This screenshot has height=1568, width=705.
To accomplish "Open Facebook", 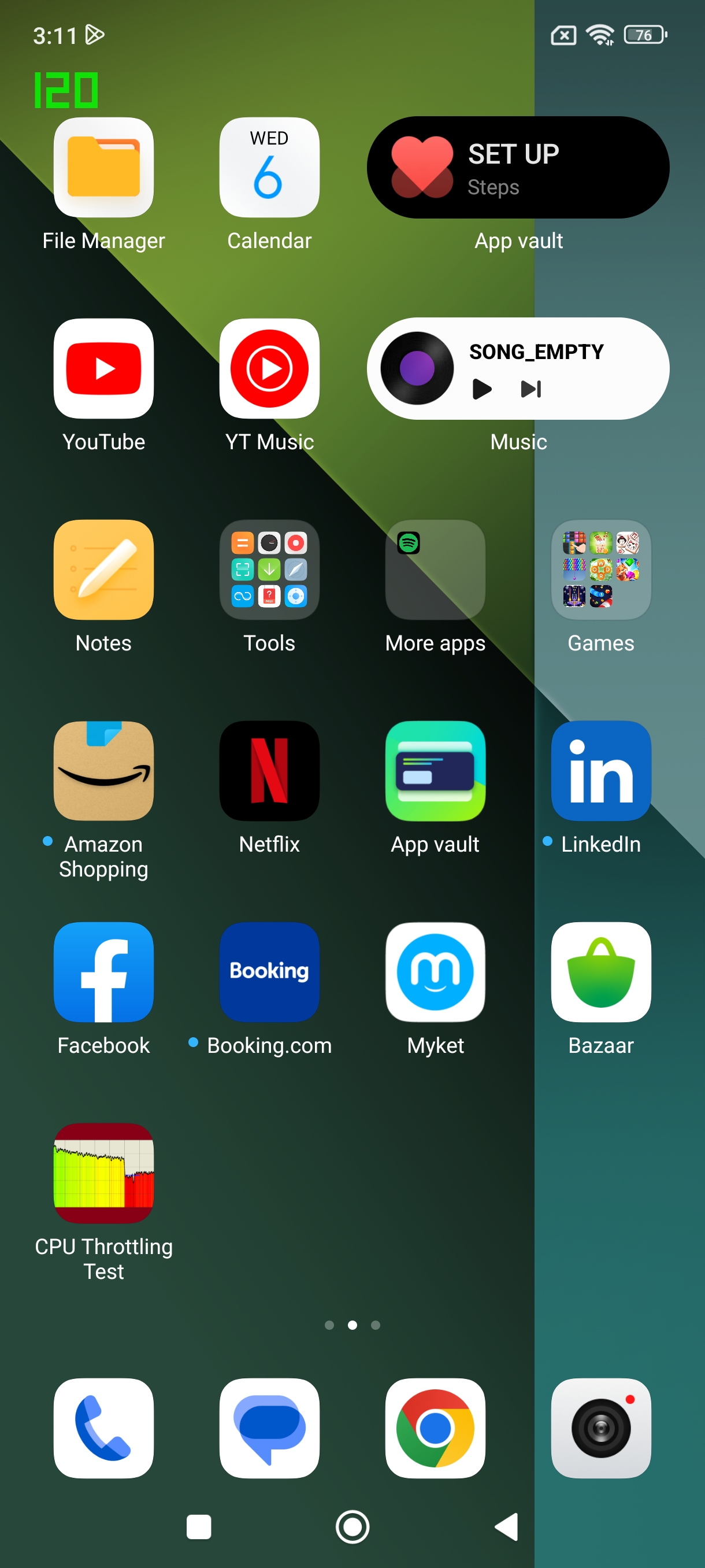I will point(103,972).
